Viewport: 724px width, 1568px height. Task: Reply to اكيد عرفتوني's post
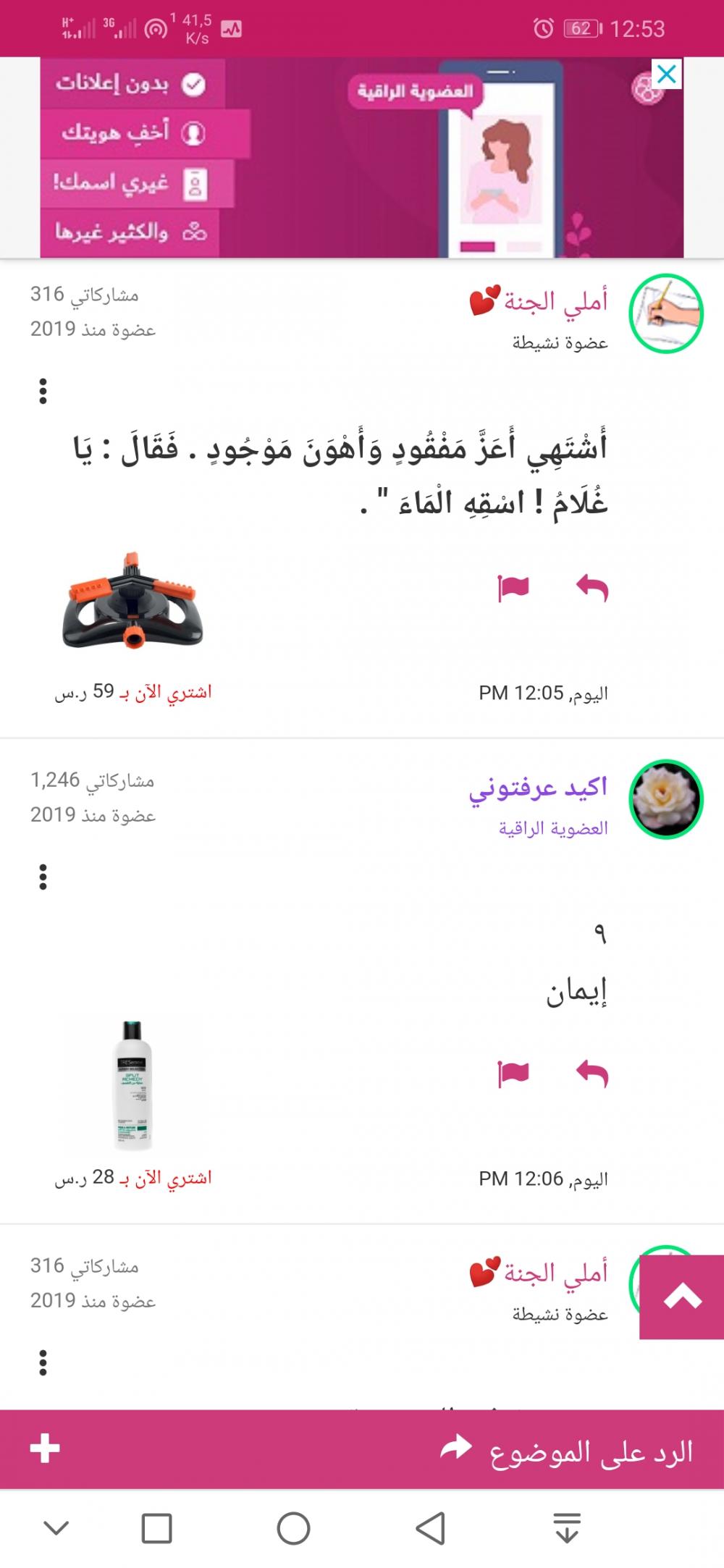coord(592,1074)
